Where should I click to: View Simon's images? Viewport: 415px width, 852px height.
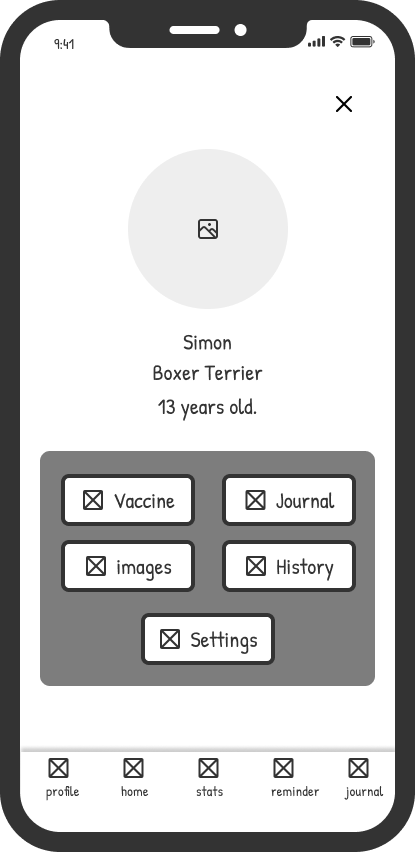128,566
